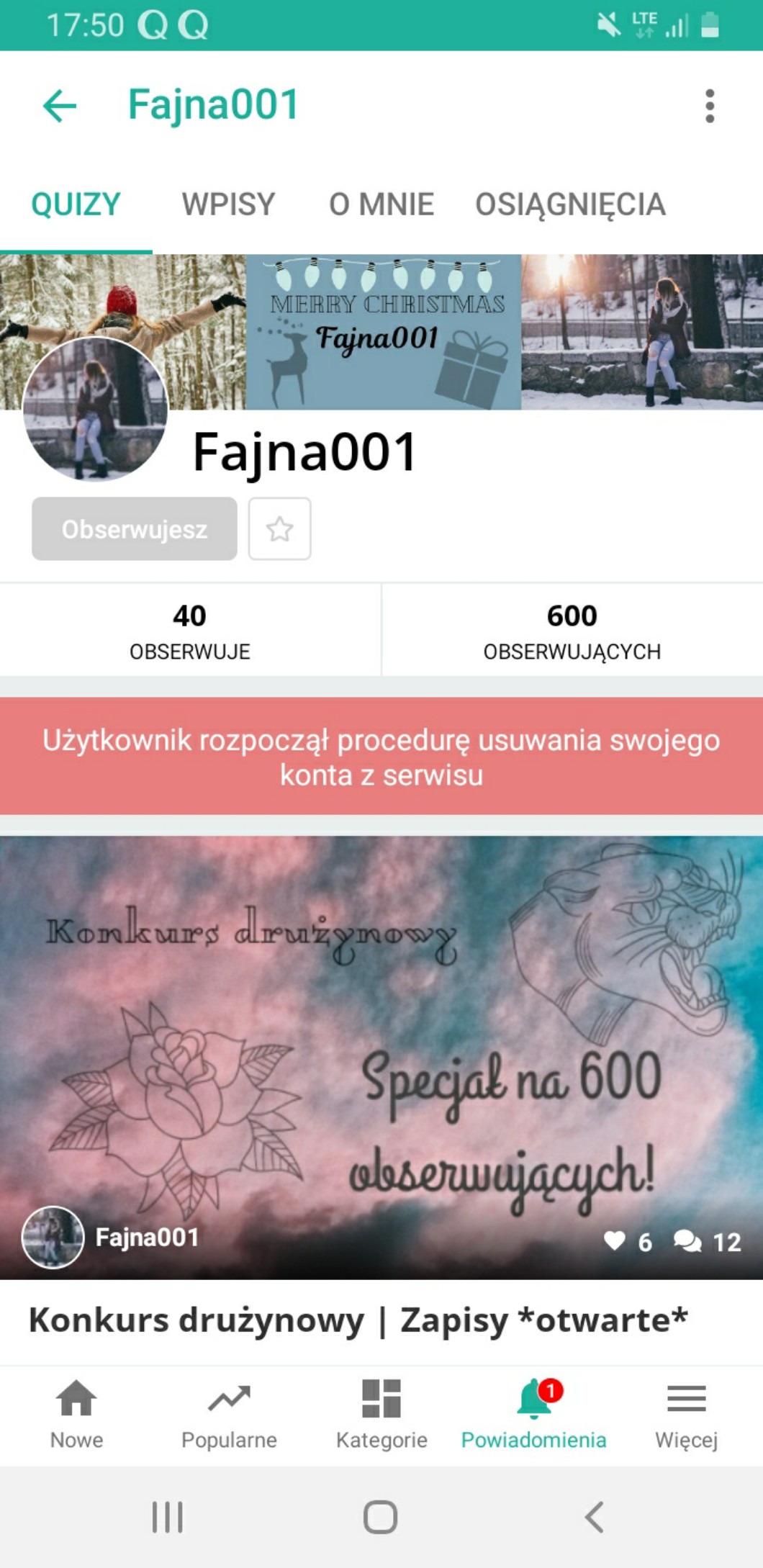This screenshot has width=763, height=1568.
Task: Switch to the WPISY tab
Action: (x=228, y=204)
